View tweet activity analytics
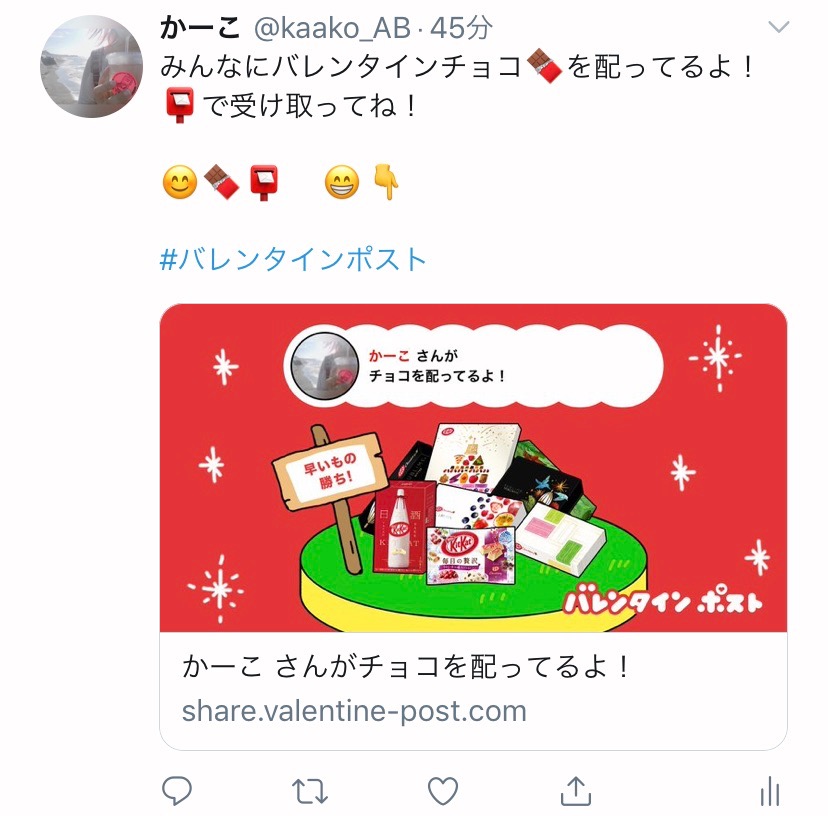 click(x=770, y=792)
